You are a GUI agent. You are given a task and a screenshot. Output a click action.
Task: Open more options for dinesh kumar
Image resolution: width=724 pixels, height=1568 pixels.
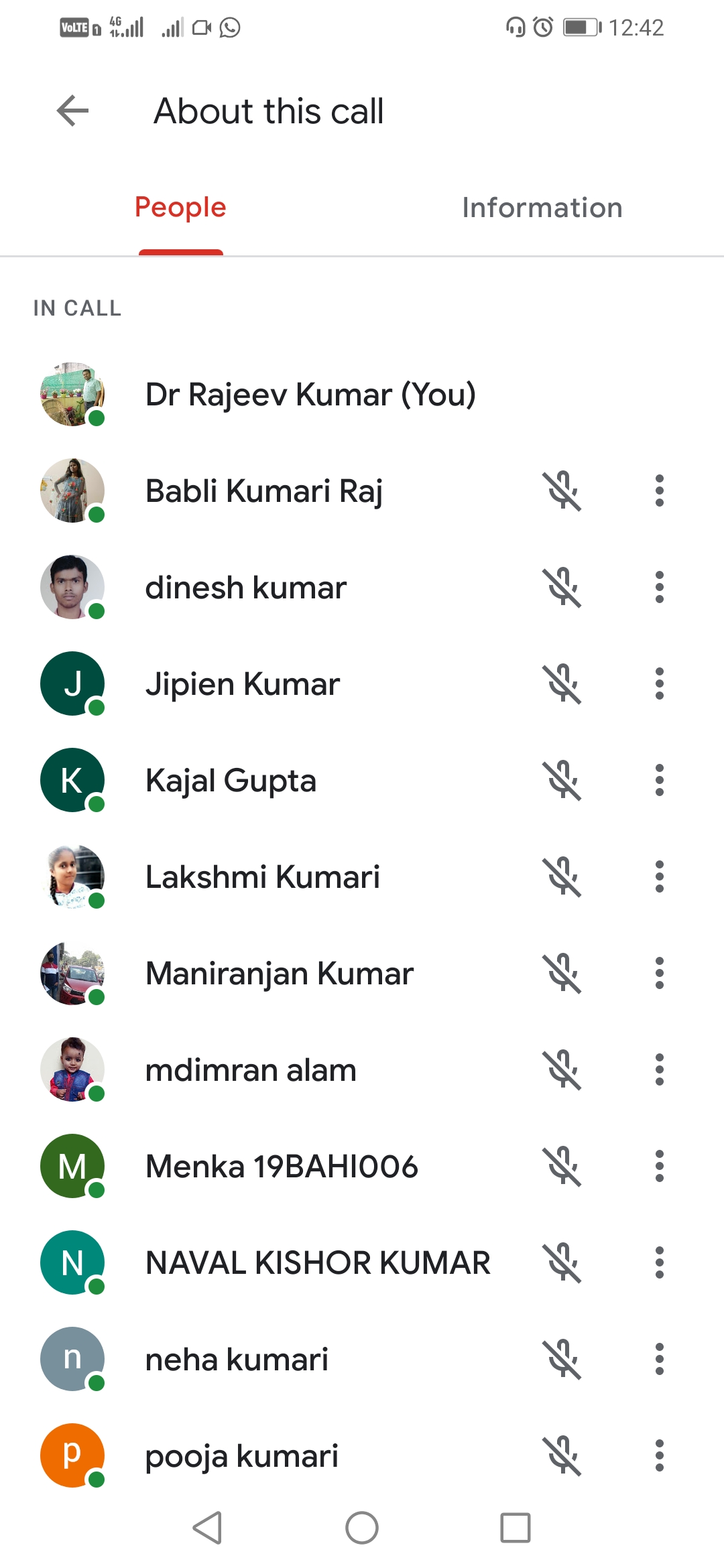660,587
